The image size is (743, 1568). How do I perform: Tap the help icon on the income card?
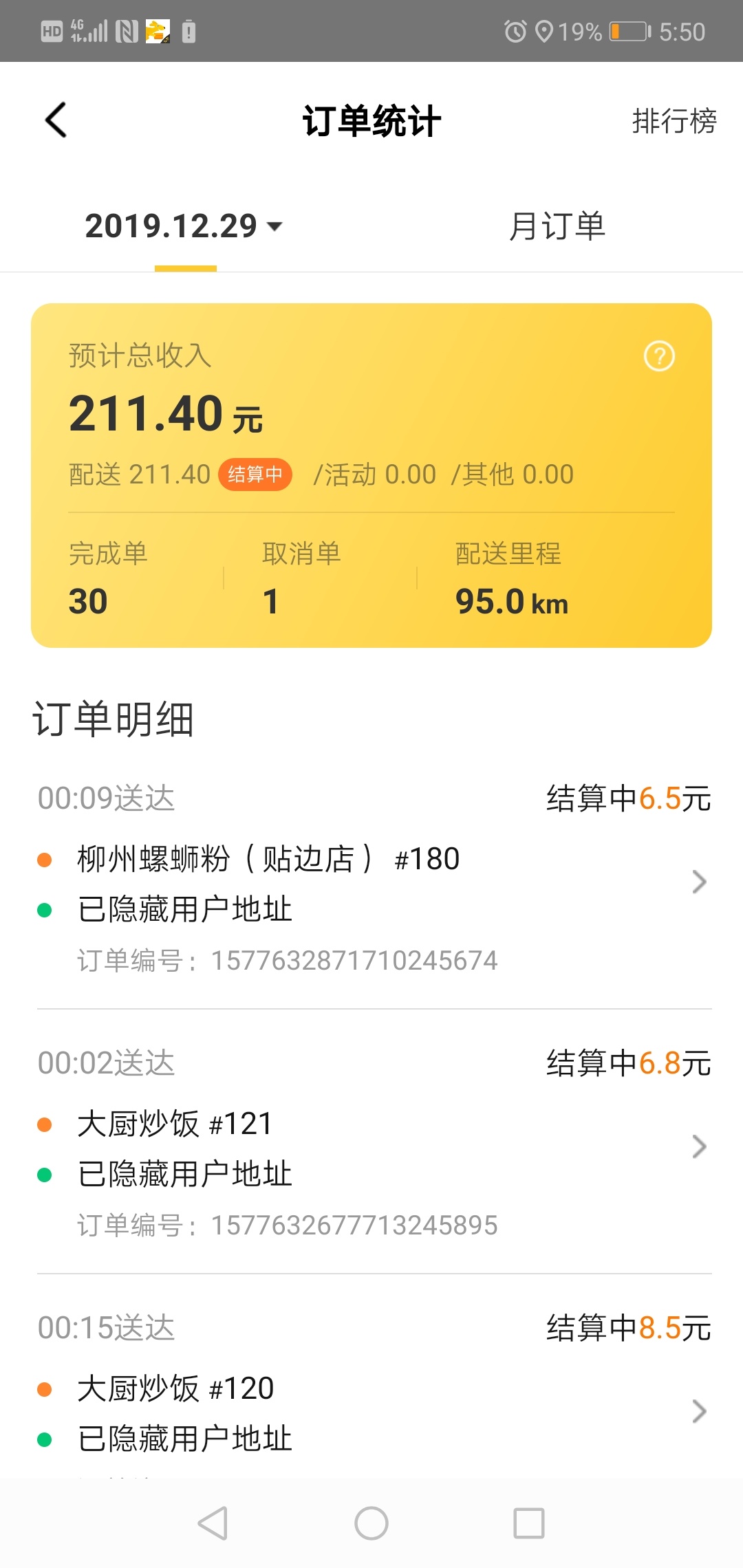659,356
